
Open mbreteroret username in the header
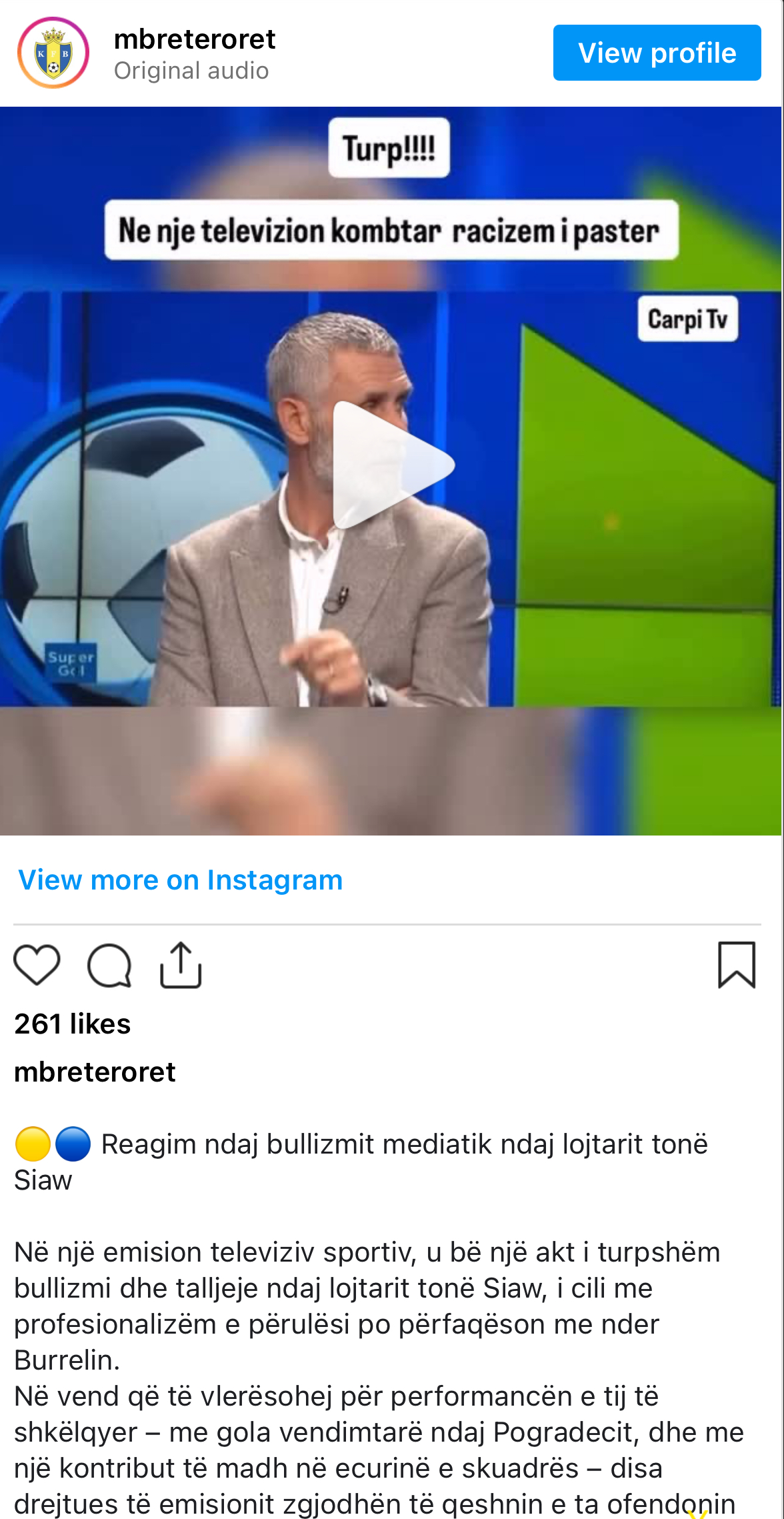pyautogui.click(x=195, y=39)
